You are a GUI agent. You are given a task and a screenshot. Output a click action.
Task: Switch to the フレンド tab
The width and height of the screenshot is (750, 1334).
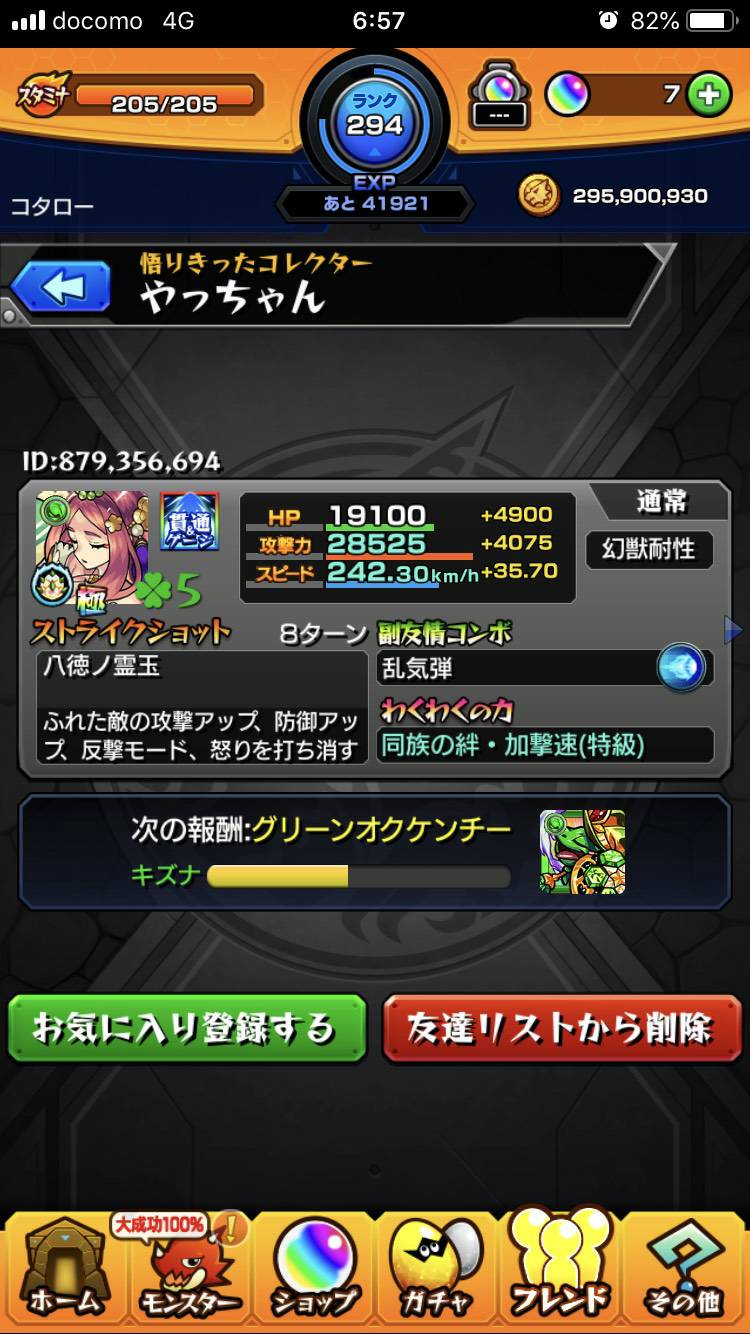click(x=560, y=1268)
